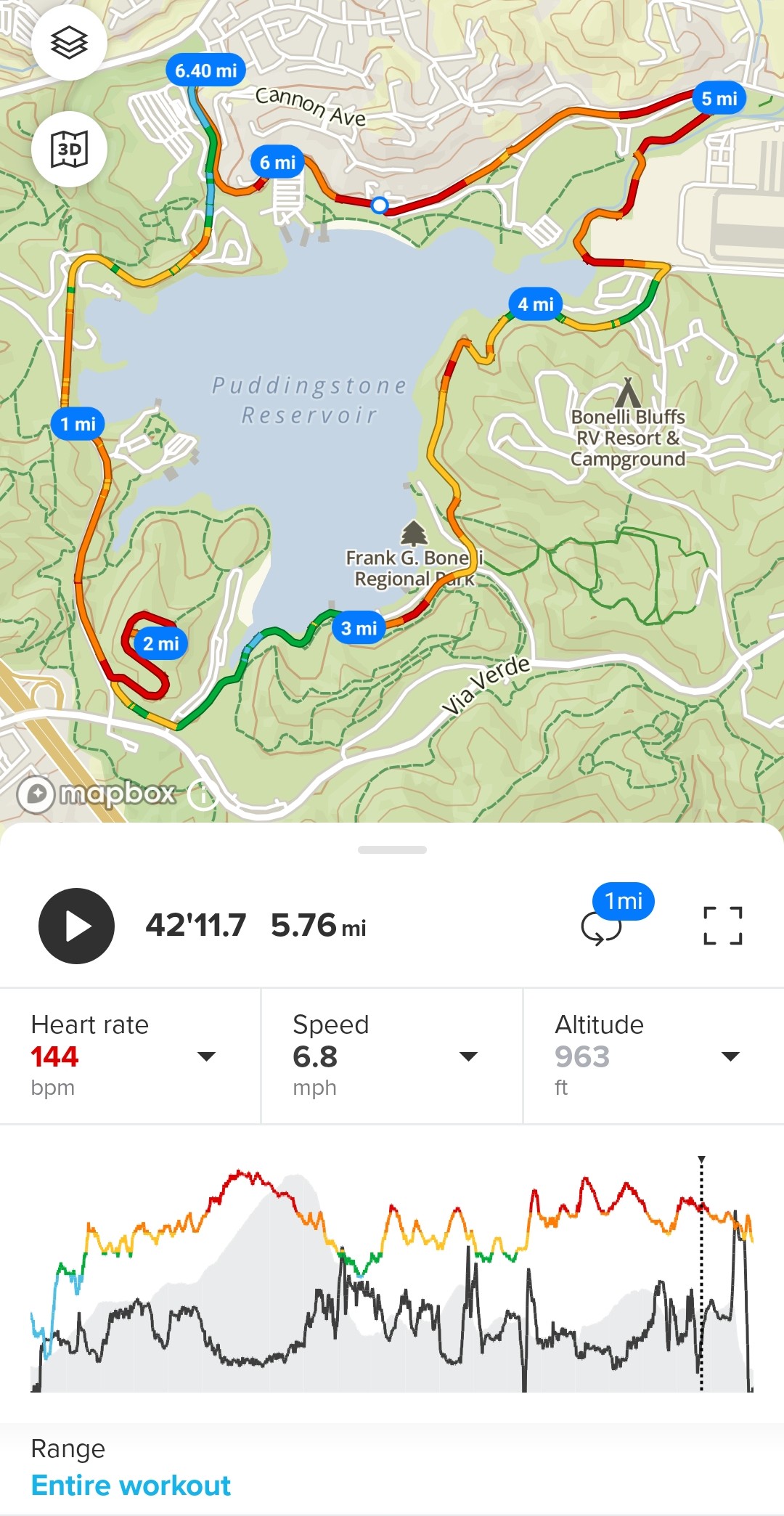Viewport: 784px width, 1516px height.
Task: Select the 5 mi marker on the route
Action: 720,97
